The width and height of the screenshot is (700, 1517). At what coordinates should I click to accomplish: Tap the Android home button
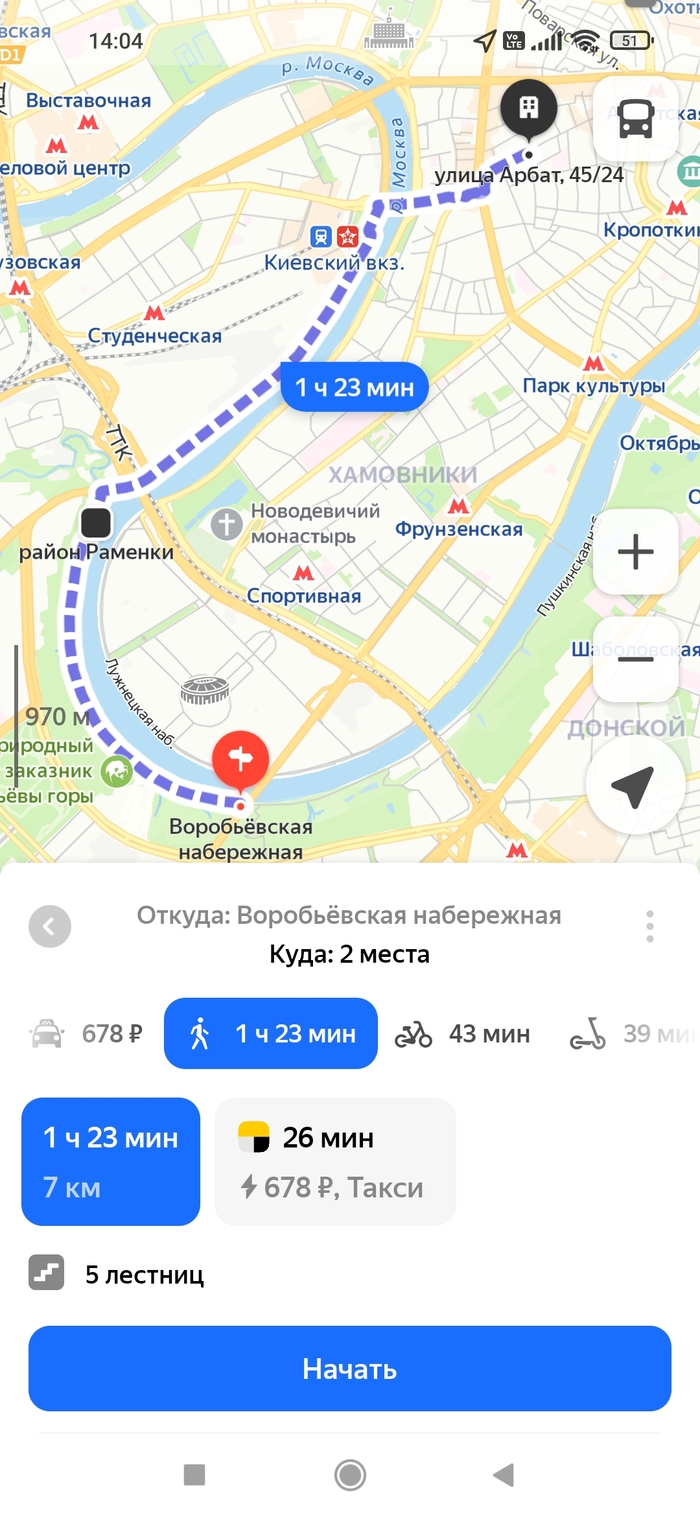pyautogui.click(x=350, y=1474)
